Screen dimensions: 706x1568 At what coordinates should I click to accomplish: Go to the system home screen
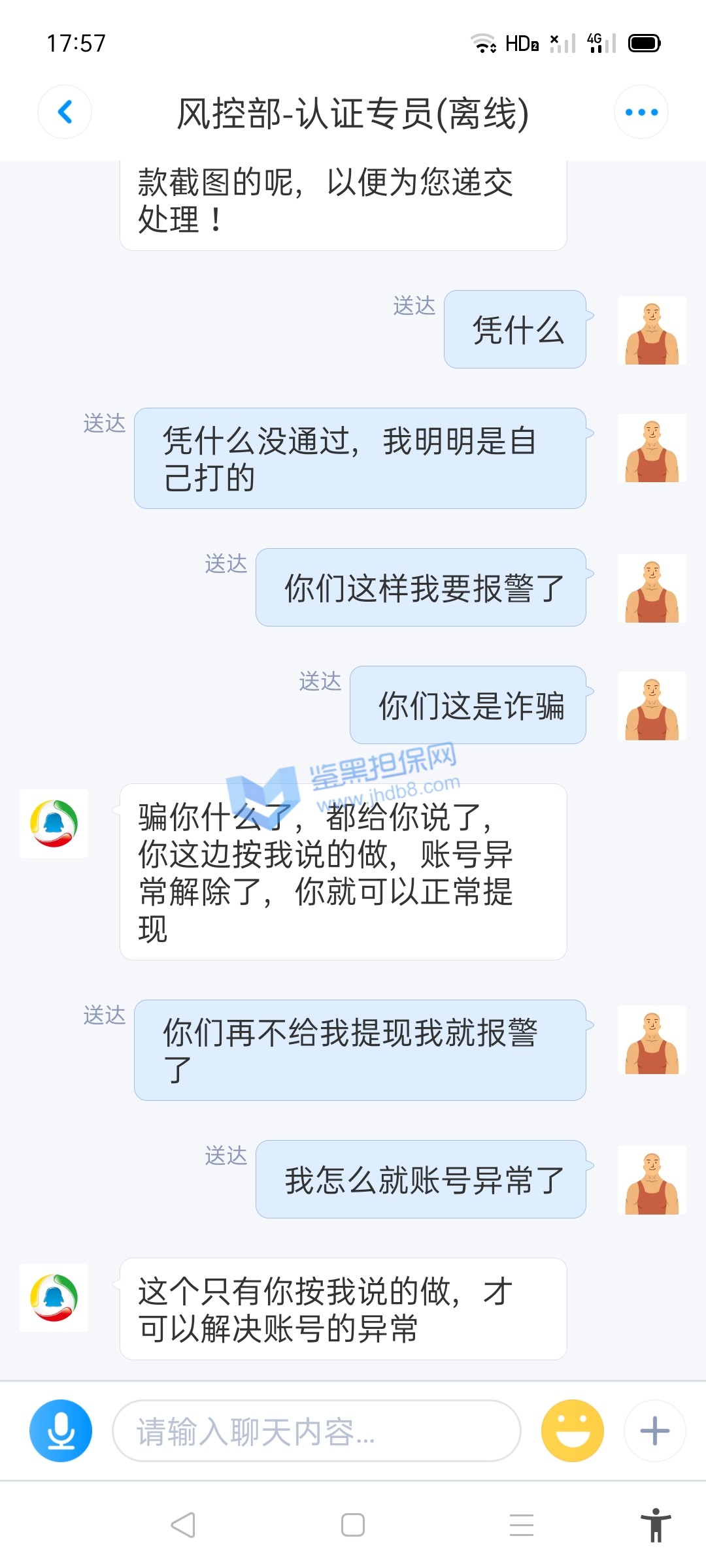pos(353,1525)
